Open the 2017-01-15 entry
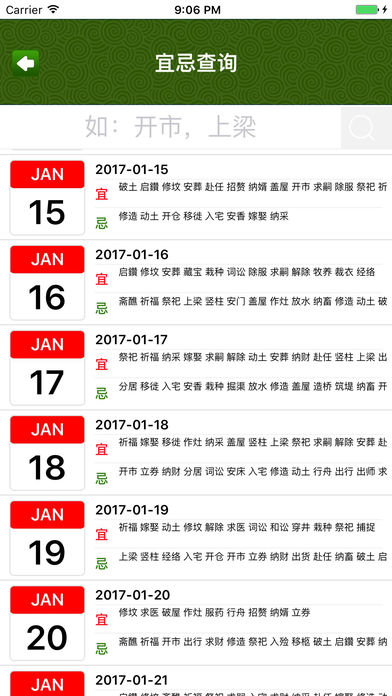 (196, 198)
